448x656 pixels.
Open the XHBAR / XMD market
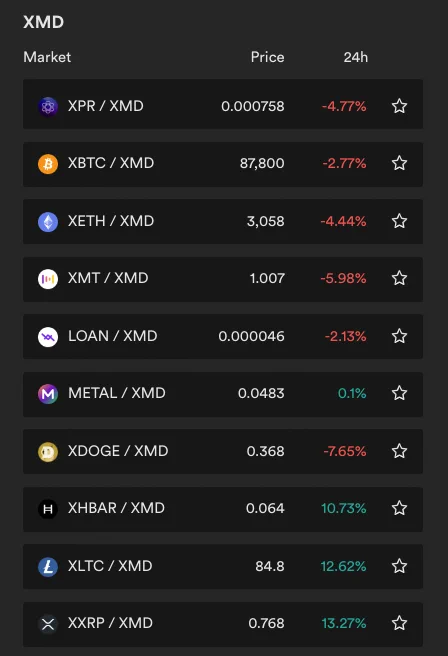pyautogui.click(x=223, y=510)
